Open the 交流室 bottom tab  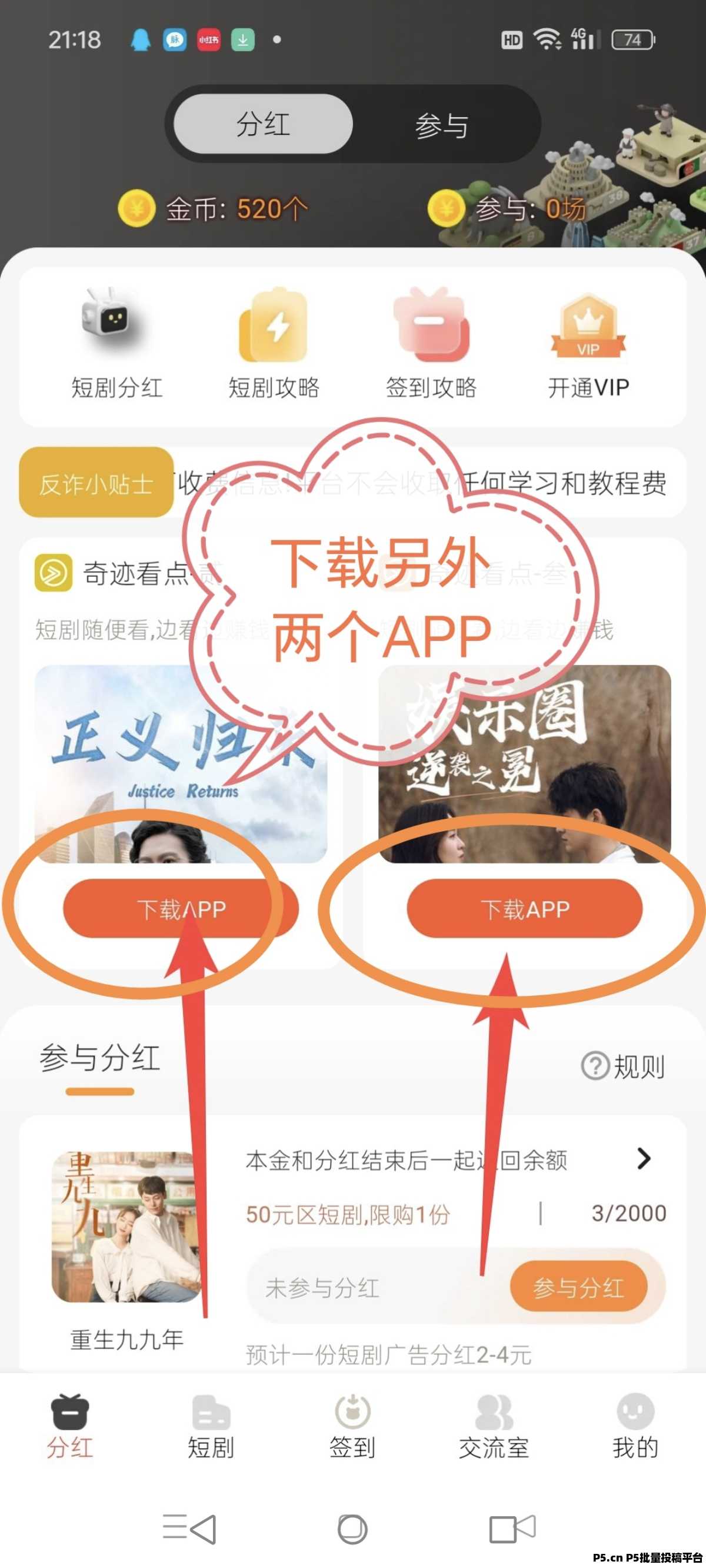pos(494,1427)
